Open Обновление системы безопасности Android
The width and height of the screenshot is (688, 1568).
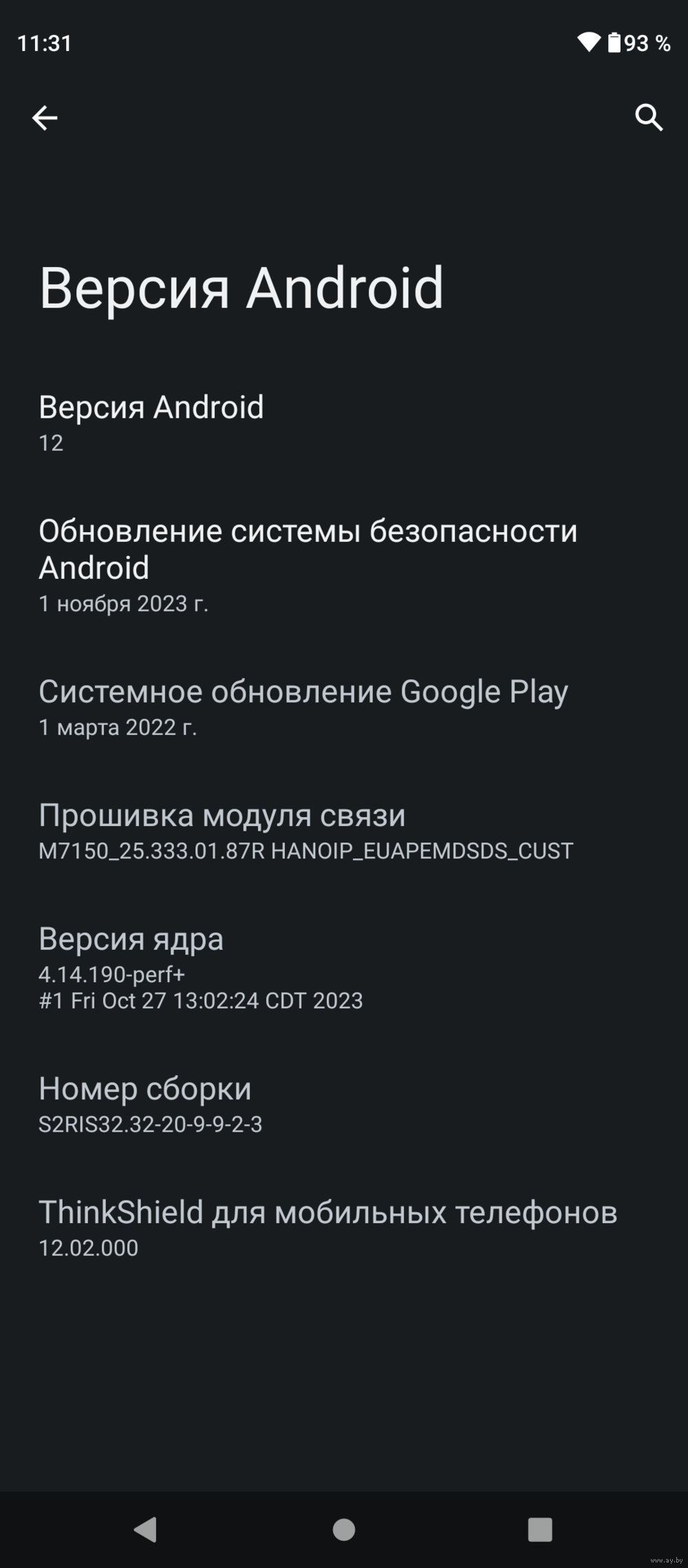(308, 564)
